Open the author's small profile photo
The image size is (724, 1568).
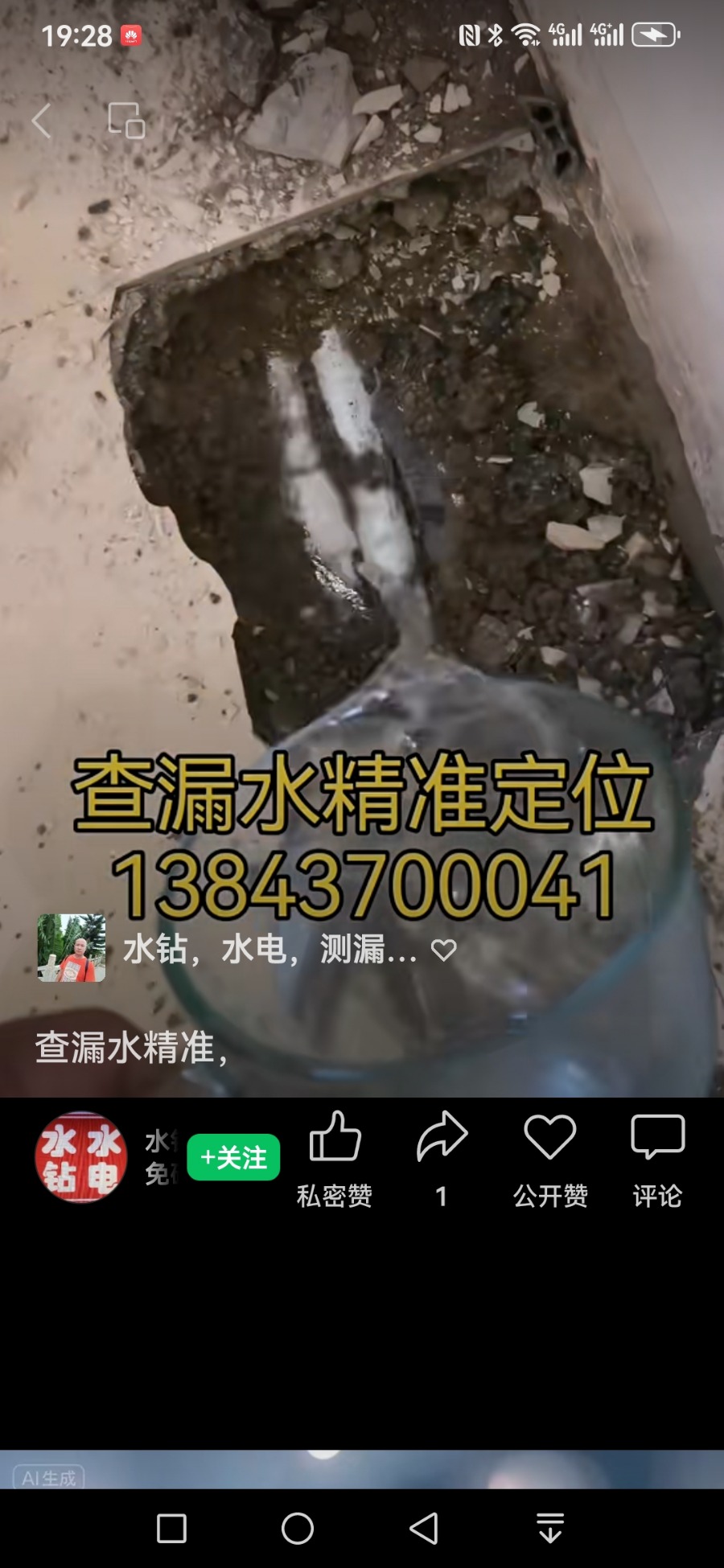[72, 947]
